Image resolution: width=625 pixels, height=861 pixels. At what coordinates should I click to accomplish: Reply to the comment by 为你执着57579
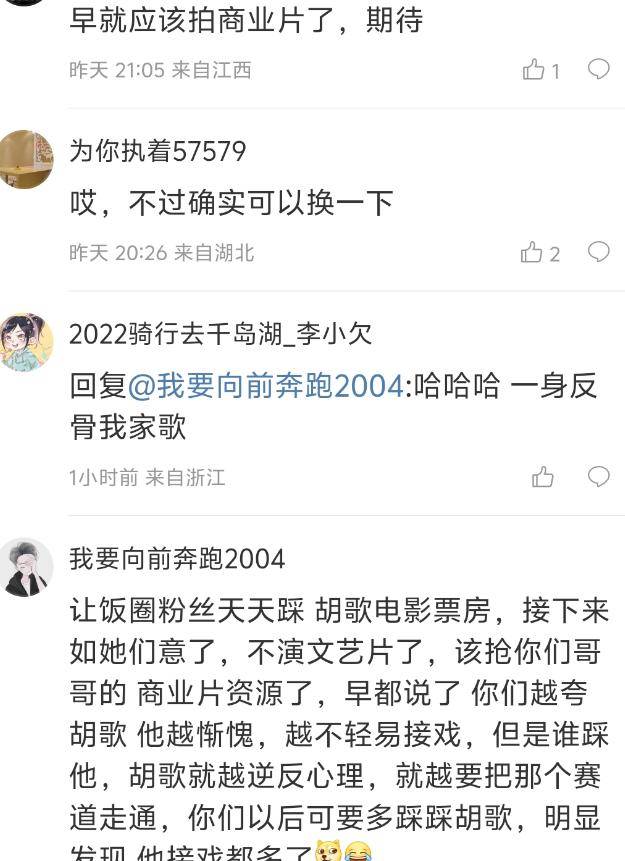(x=598, y=252)
